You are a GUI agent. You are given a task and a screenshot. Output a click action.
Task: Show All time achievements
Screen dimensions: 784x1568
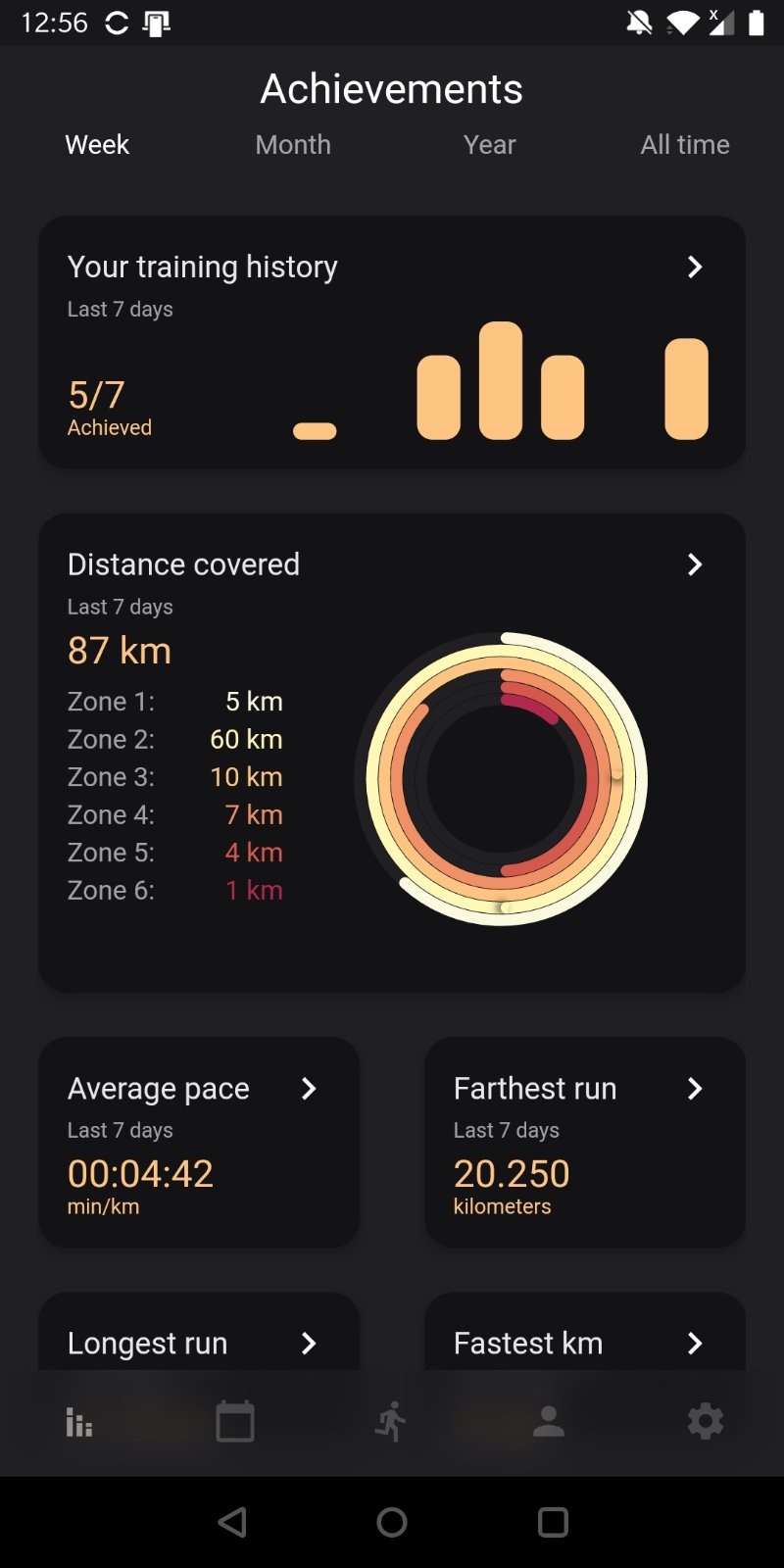coord(685,145)
